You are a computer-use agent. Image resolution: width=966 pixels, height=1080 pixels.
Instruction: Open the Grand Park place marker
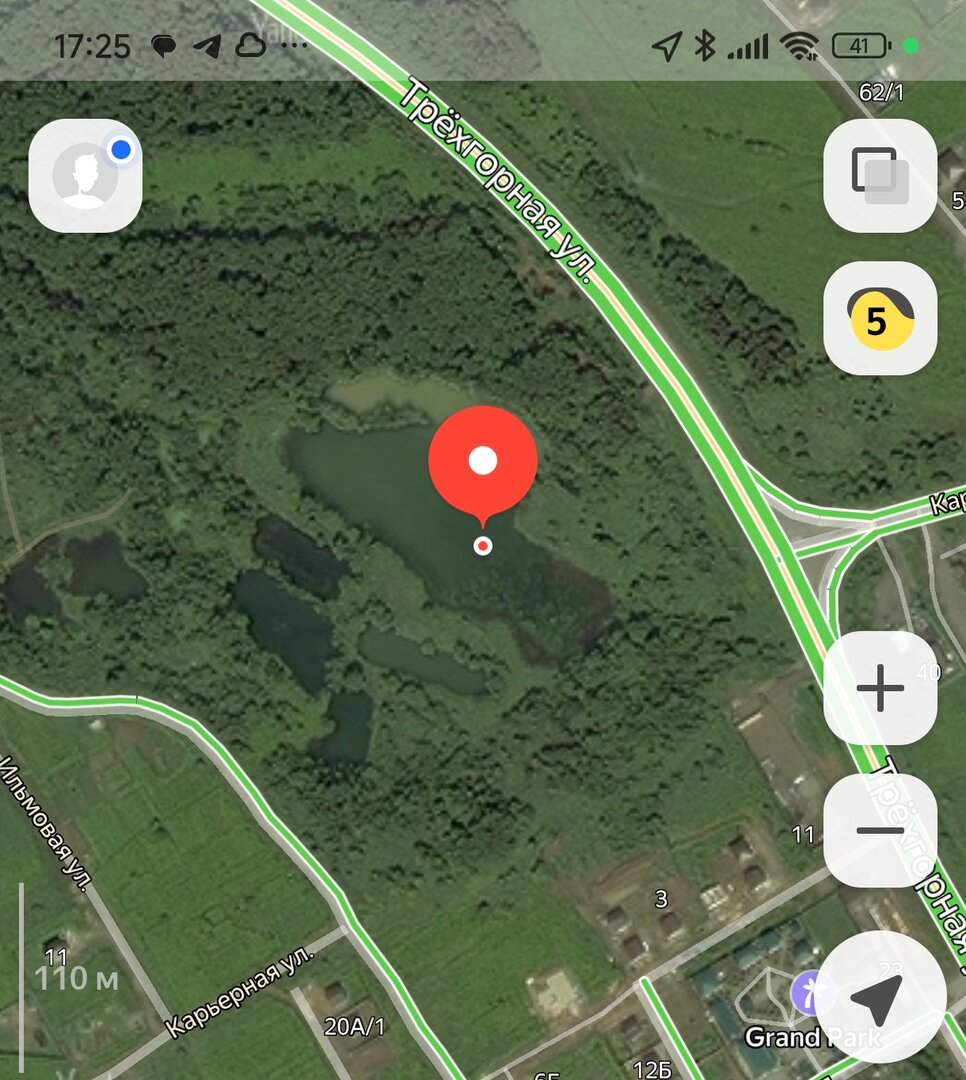point(807,993)
